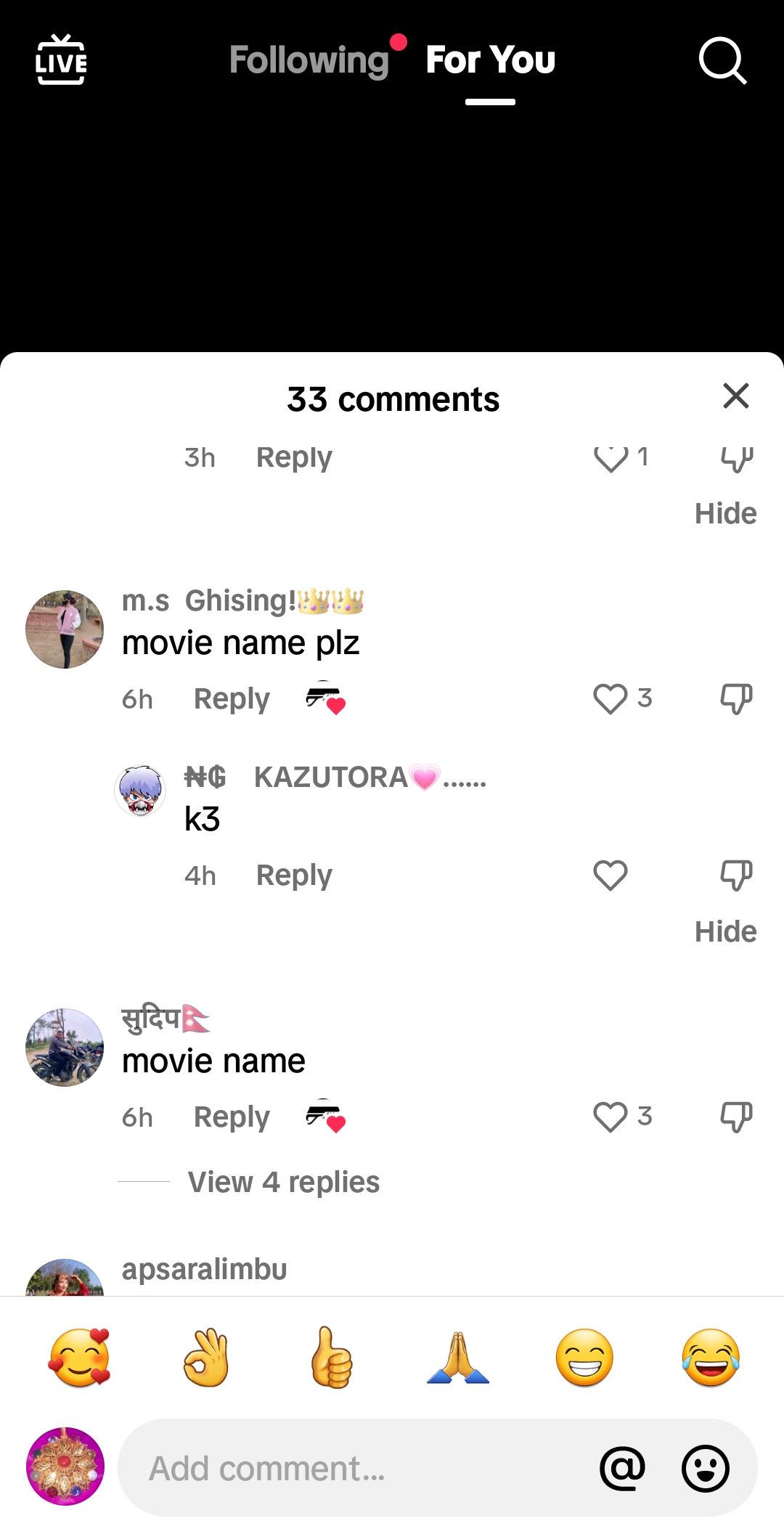Mention someone with the @ icon
The image size is (784, 1534).
(x=622, y=1468)
